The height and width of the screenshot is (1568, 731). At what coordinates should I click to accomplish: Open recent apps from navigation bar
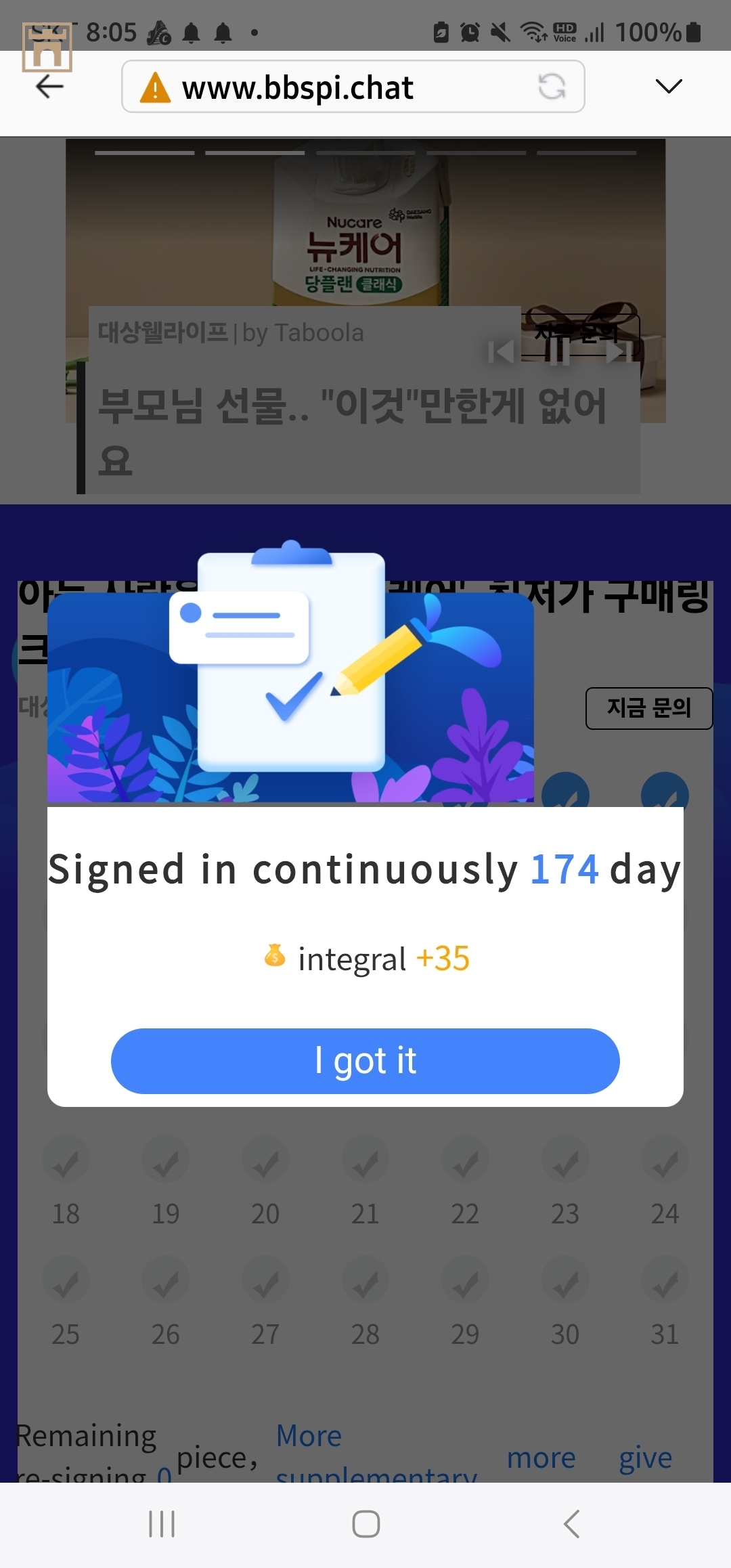click(x=162, y=1524)
